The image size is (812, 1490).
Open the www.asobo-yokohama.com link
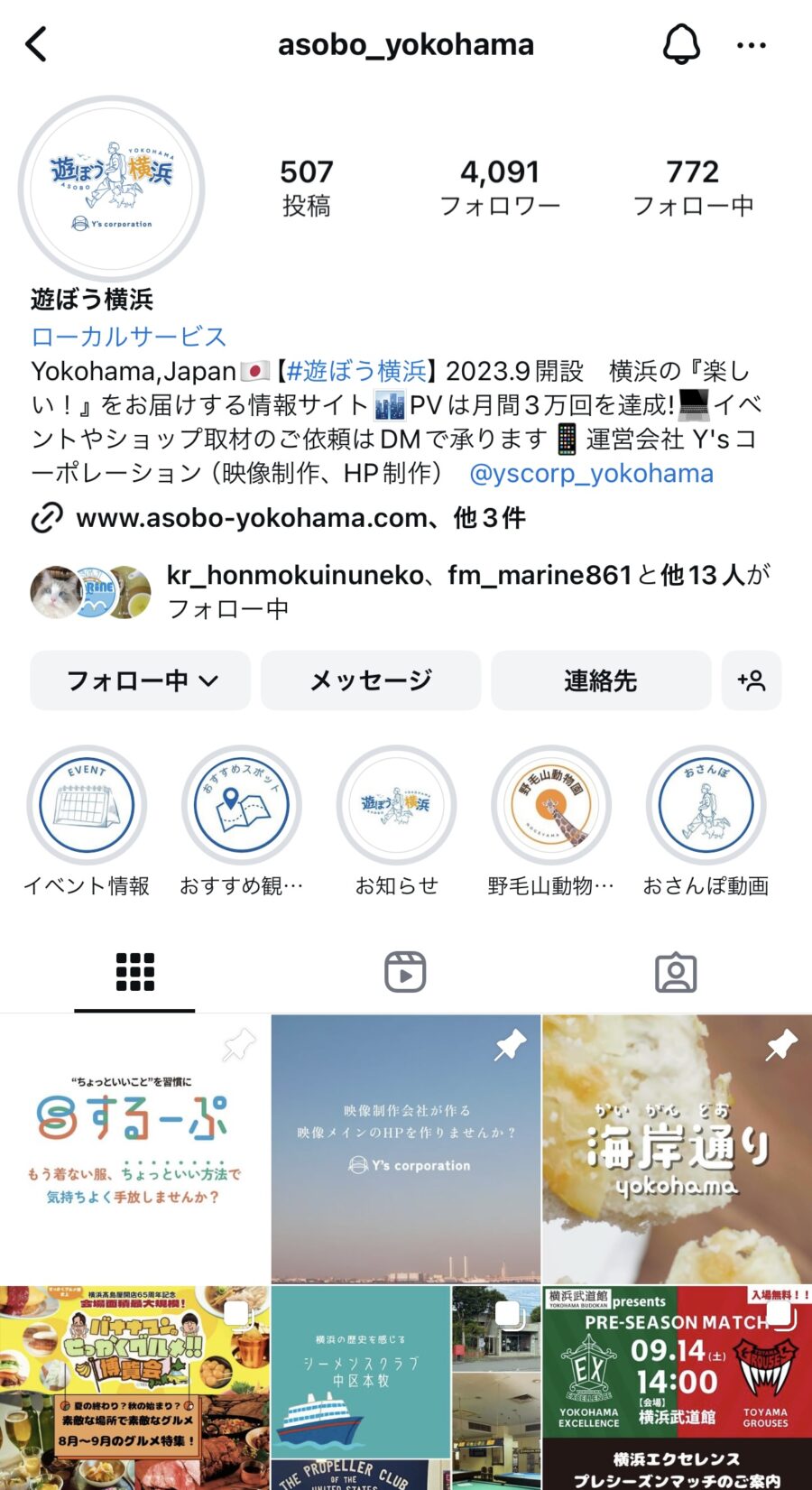[x=253, y=518]
